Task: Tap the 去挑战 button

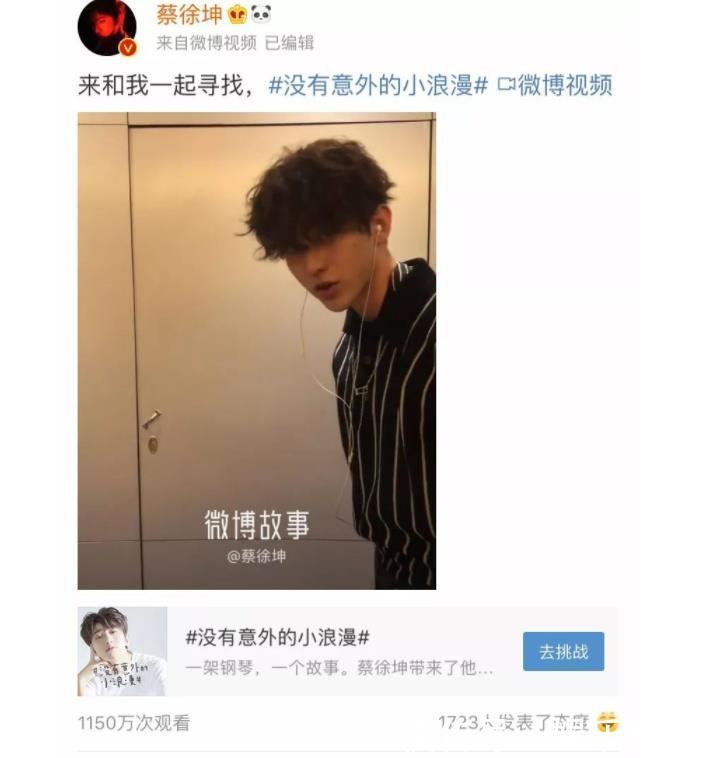Action: (563, 652)
